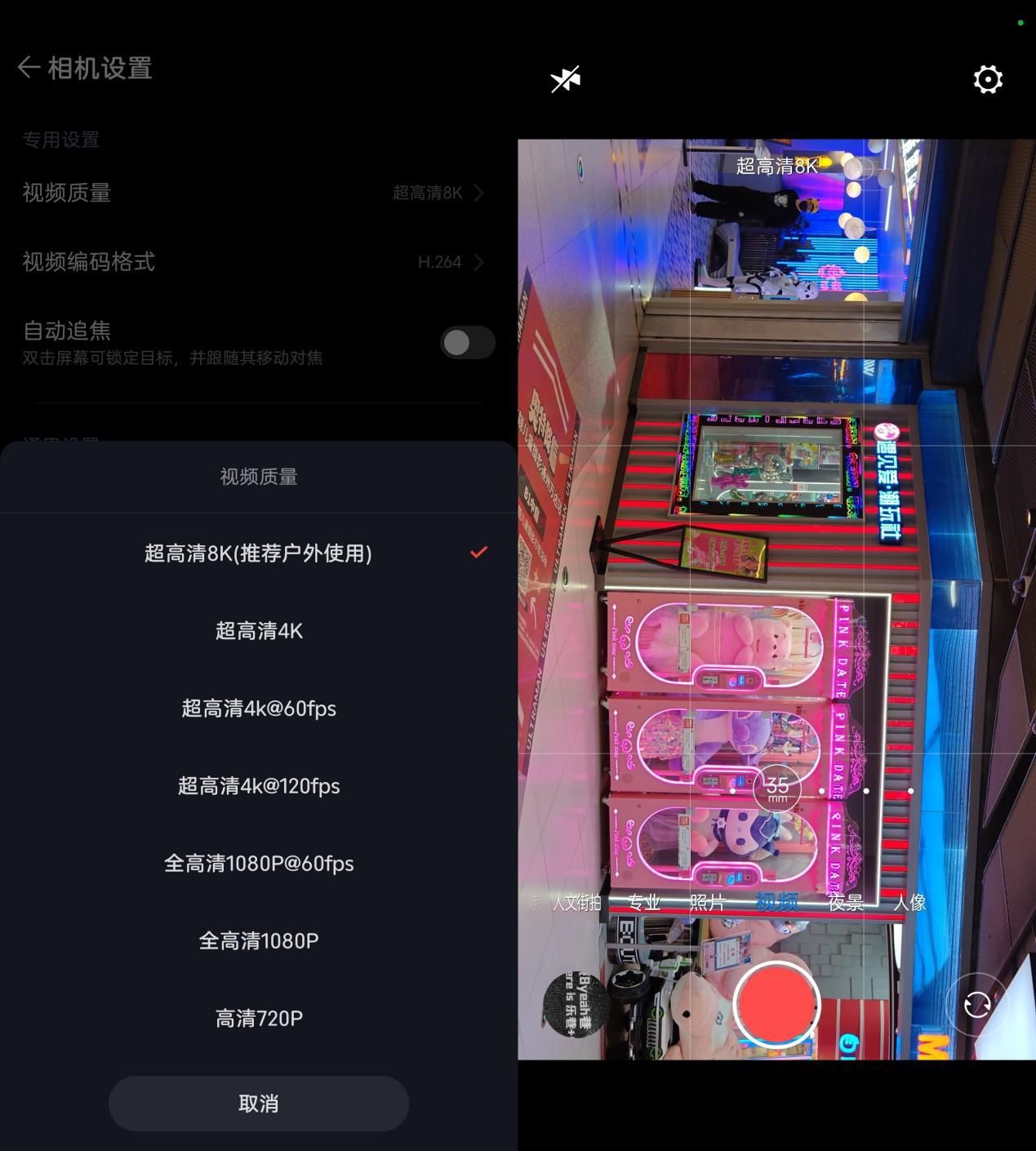Image resolution: width=1036 pixels, height=1151 pixels.
Task: Tap 取消 to dismiss the quality dialog
Action: pyautogui.click(x=258, y=1104)
